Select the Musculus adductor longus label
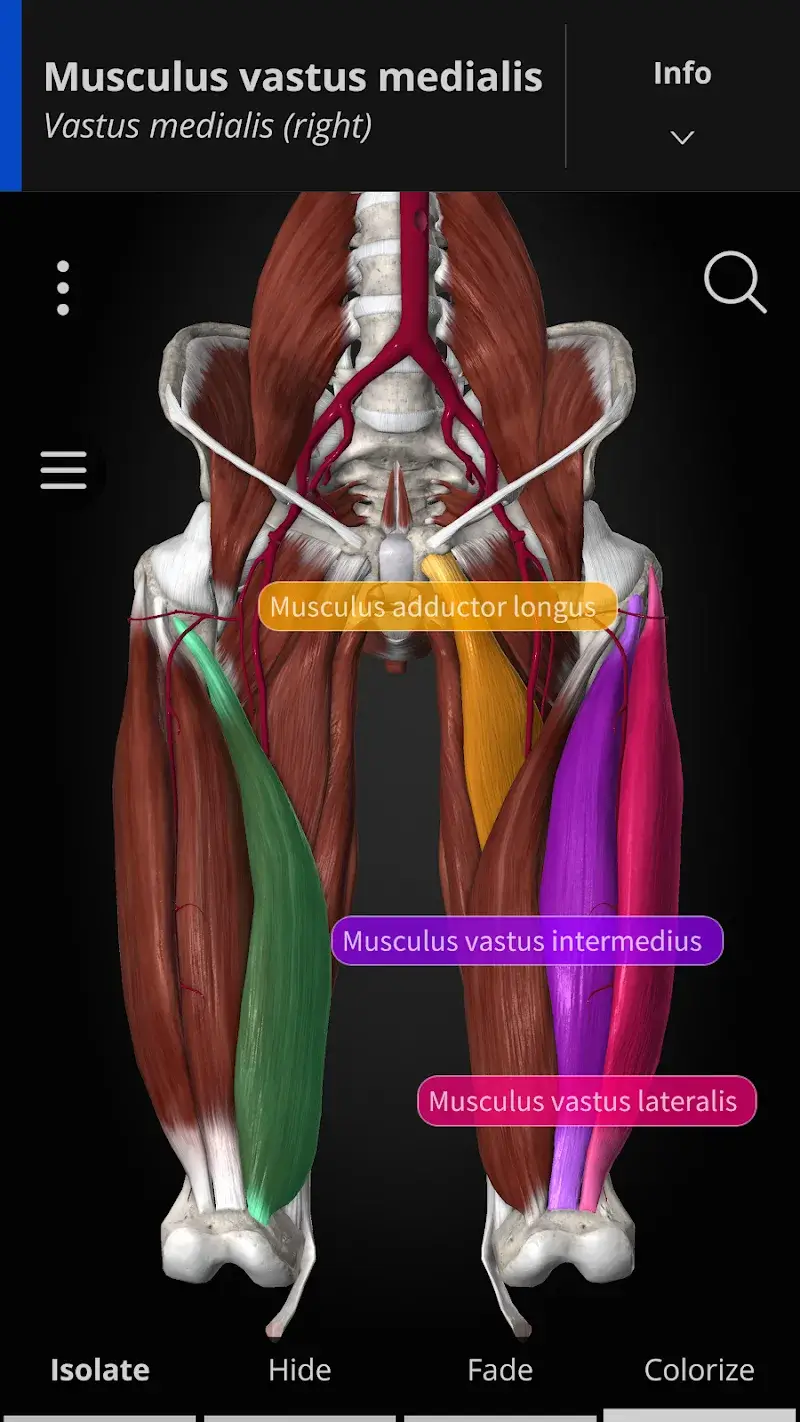The height and width of the screenshot is (1422, 800). pyautogui.click(x=433, y=607)
